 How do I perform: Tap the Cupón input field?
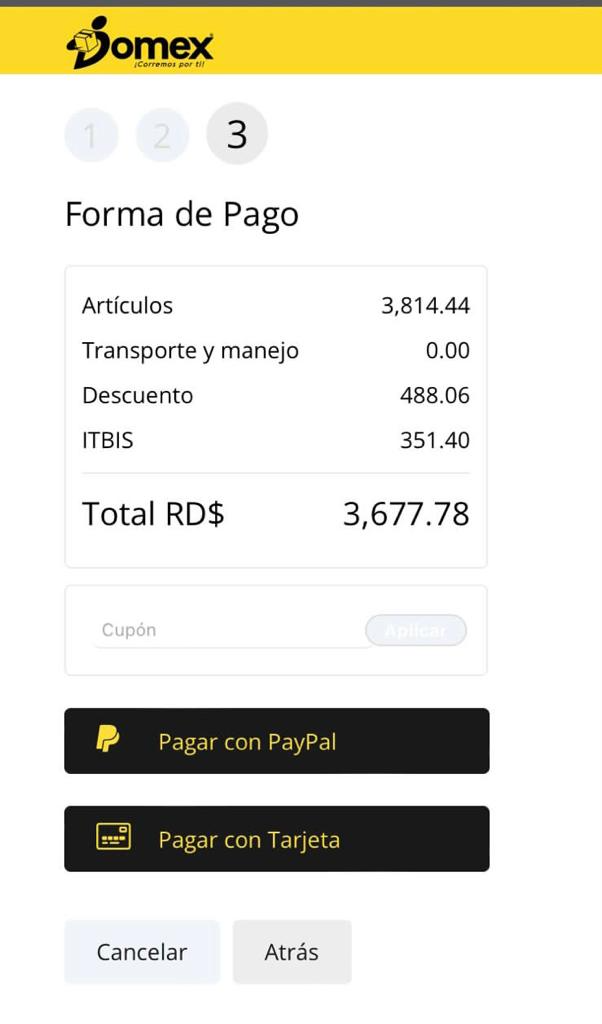(x=232, y=630)
